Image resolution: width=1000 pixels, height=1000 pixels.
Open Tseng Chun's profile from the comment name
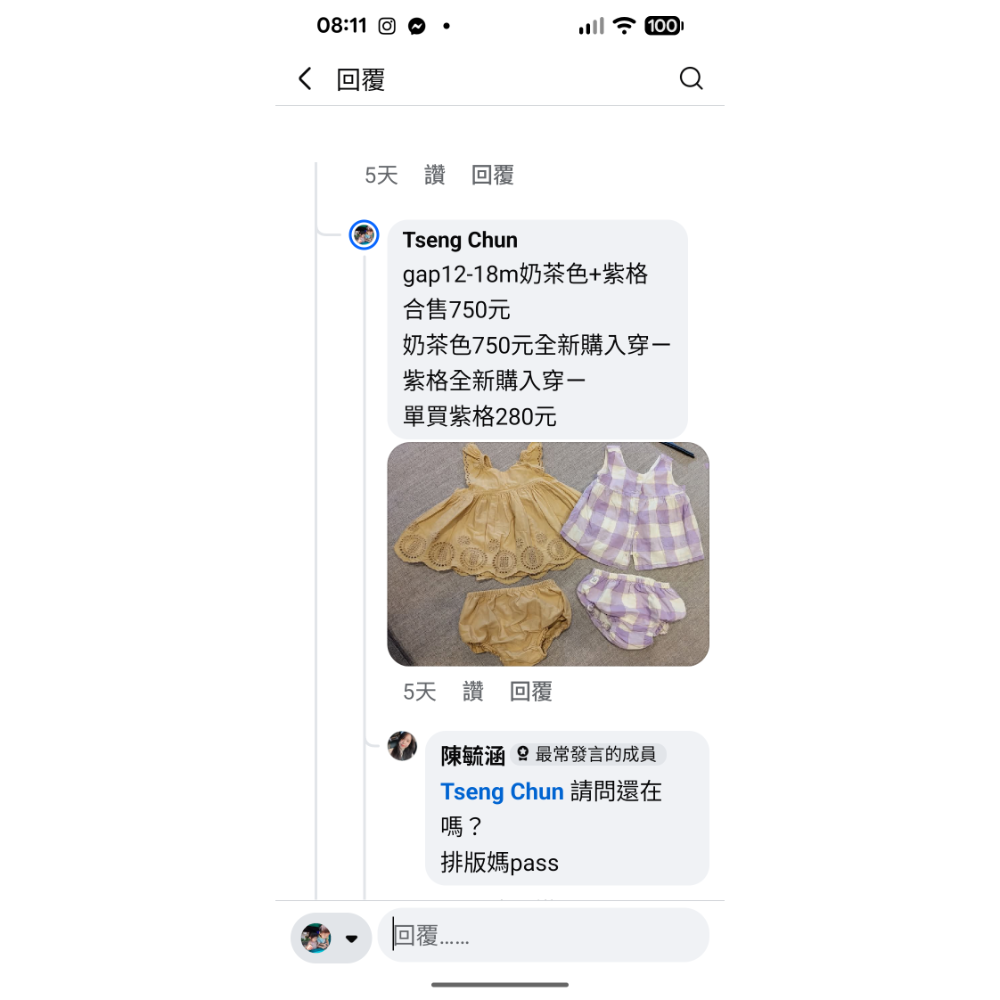coord(460,240)
